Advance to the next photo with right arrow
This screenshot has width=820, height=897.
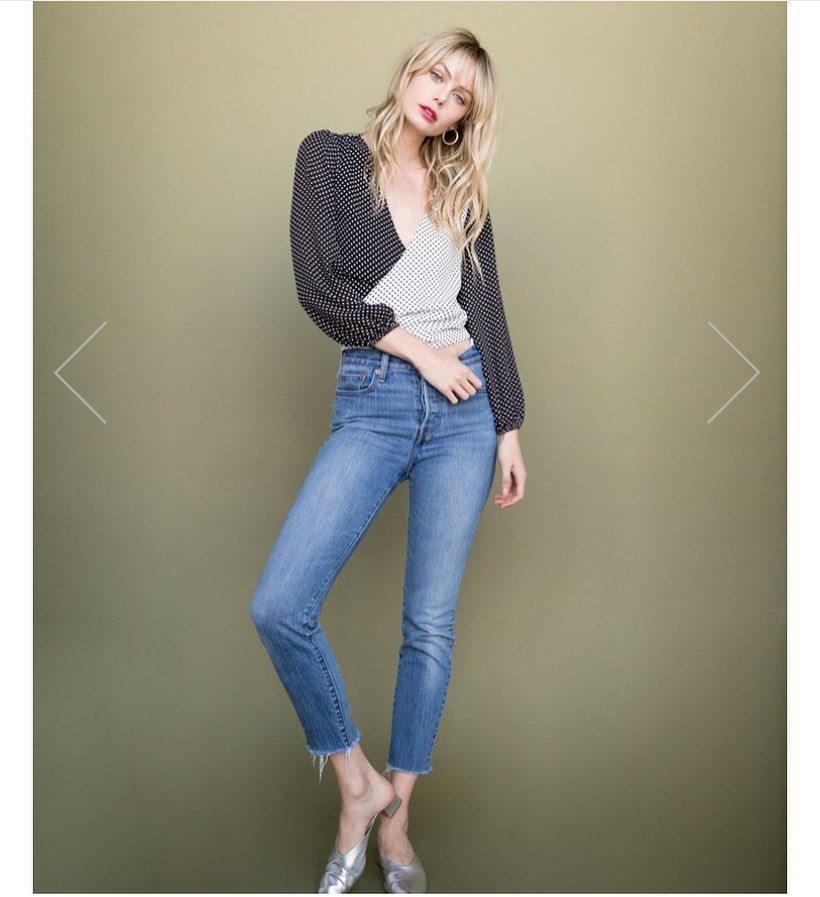[x=733, y=372]
